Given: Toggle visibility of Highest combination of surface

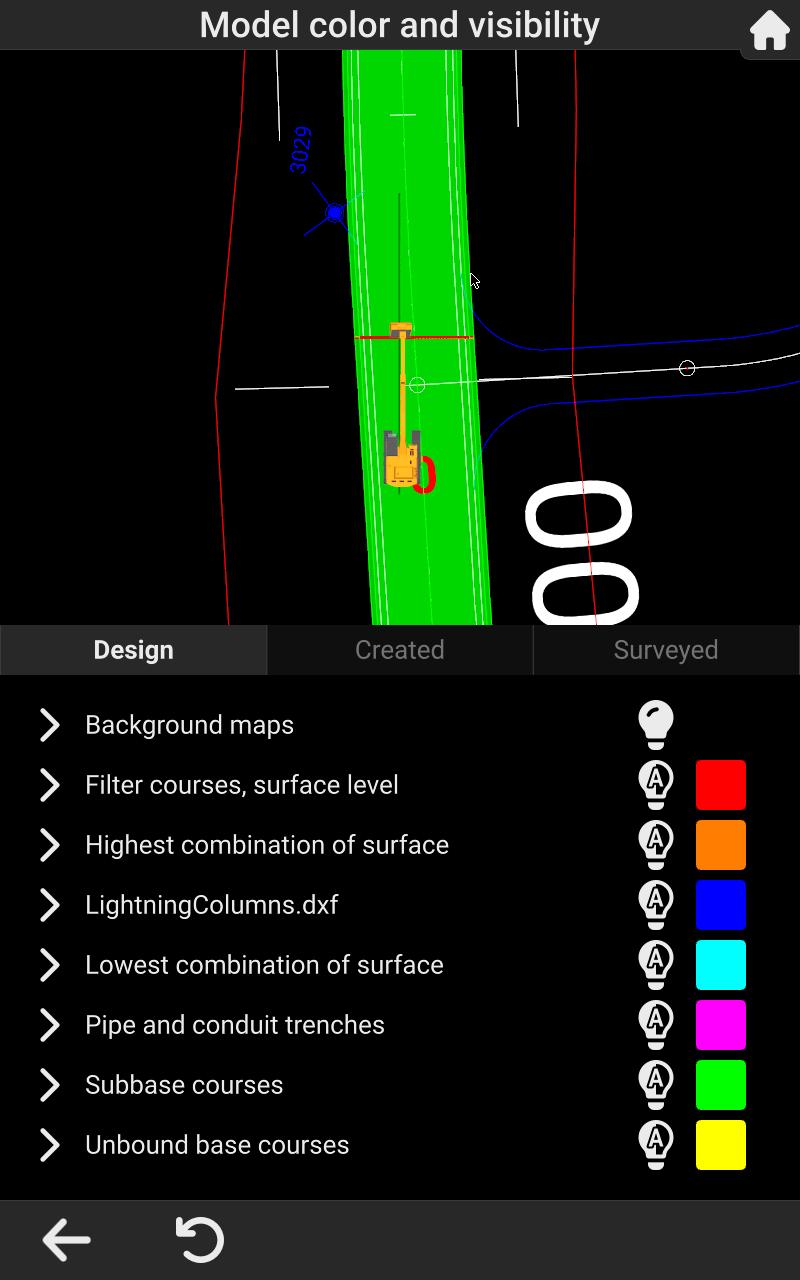Looking at the screenshot, I should [x=656, y=845].
